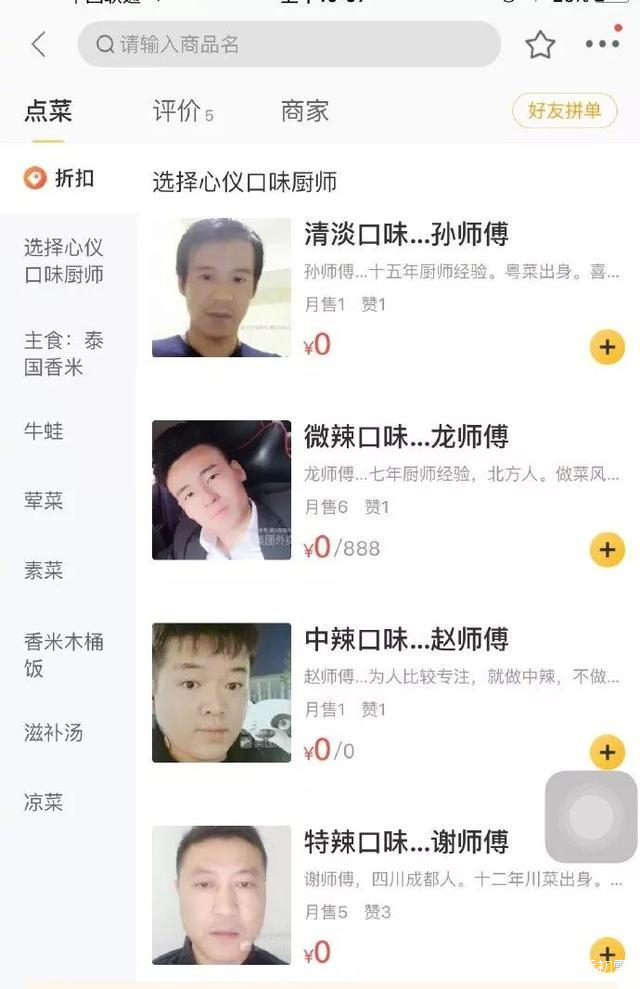640x989 pixels.
Task: Select 主食：泰国香米 category
Action: [x=65, y=354]
